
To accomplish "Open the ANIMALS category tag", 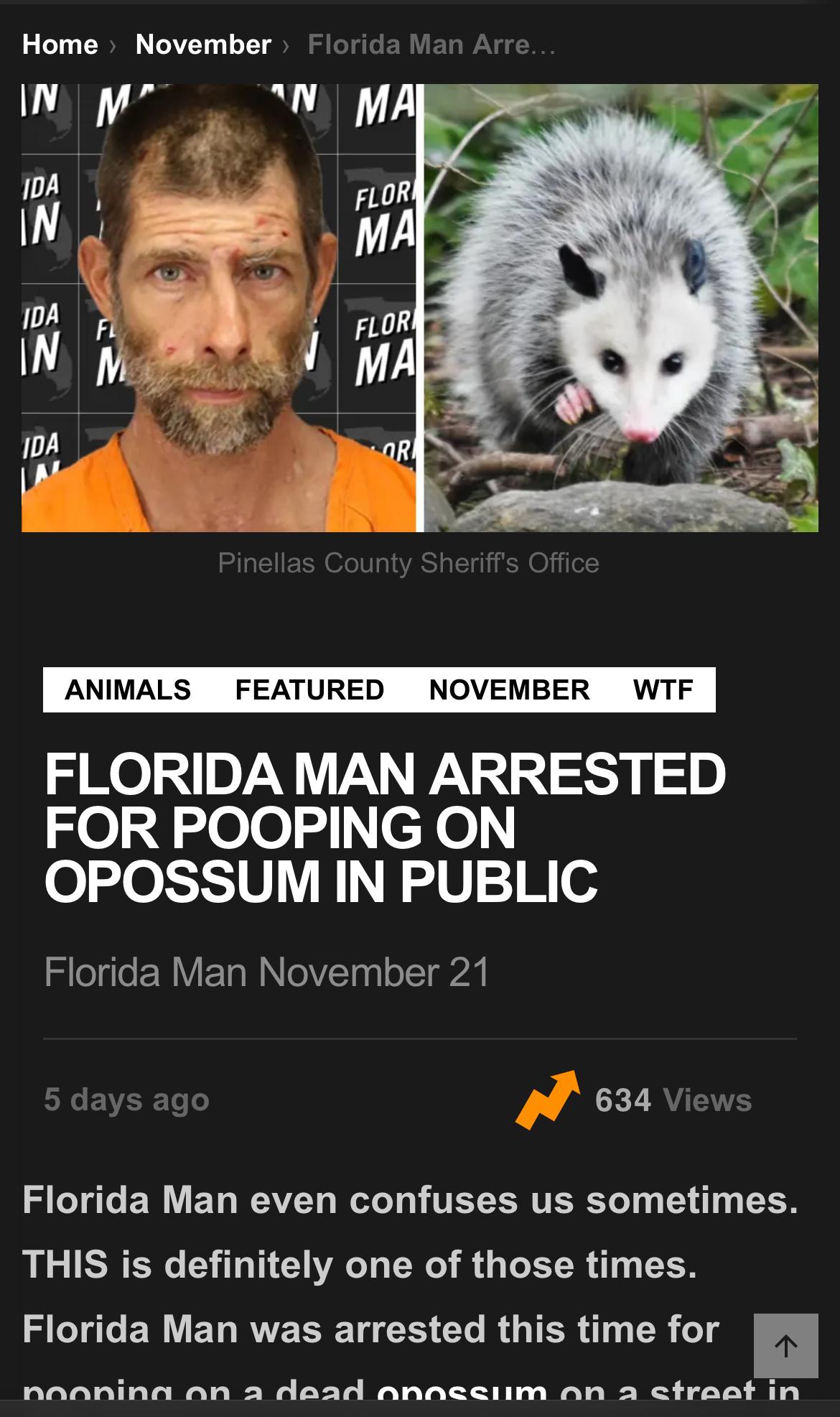I will [128, 689].
